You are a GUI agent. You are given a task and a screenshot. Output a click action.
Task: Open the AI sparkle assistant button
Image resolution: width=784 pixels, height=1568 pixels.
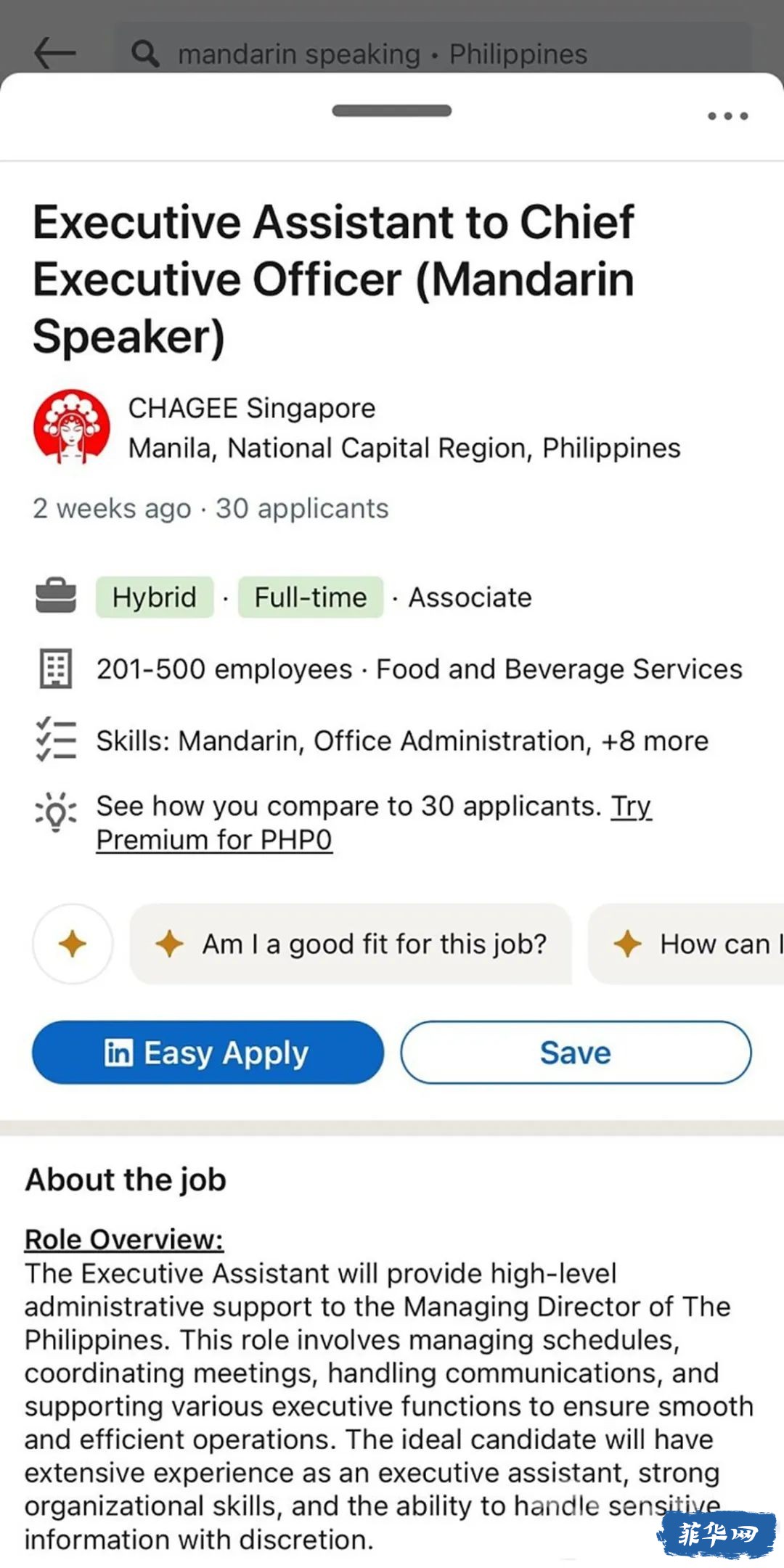pos(73,944)
